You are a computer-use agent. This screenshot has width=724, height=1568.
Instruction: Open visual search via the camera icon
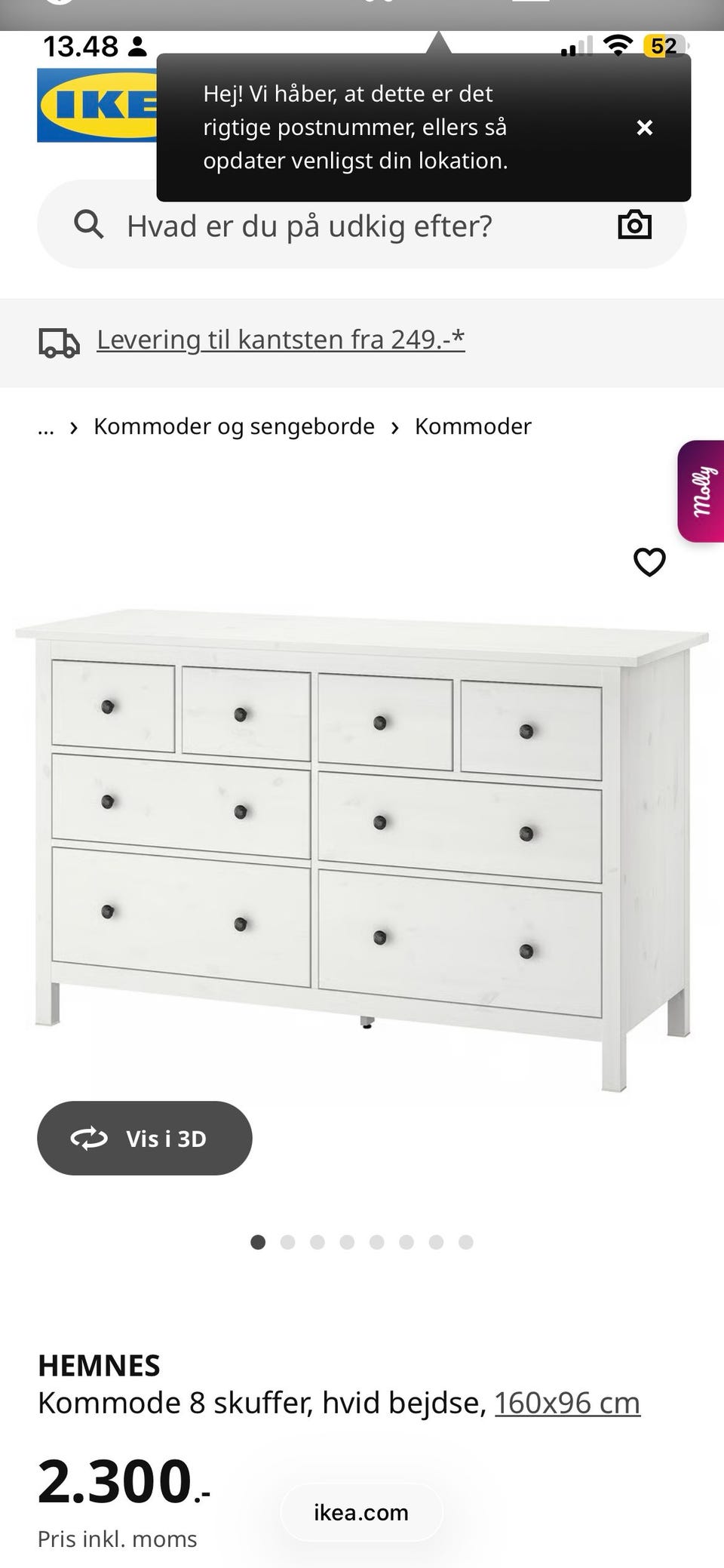(x=634, y=224)
